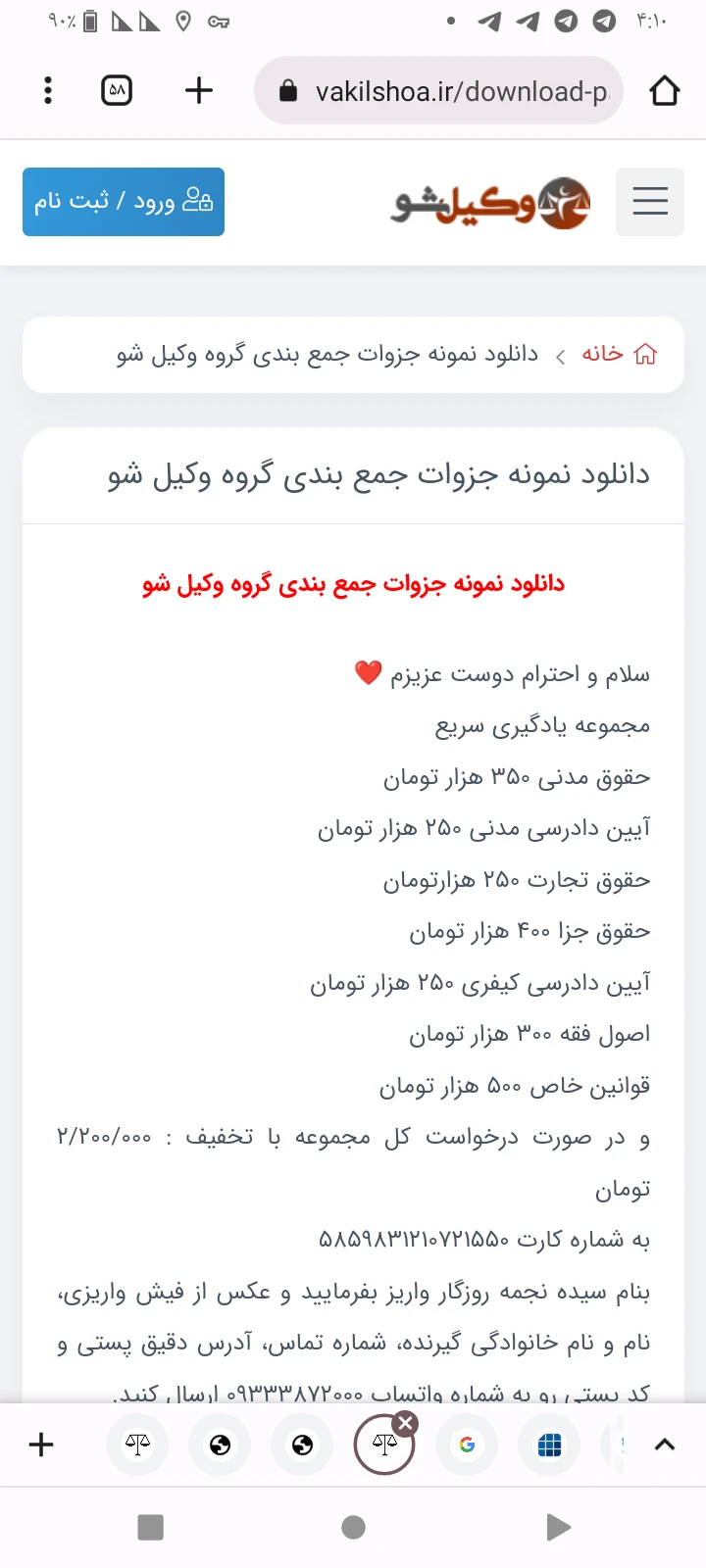Image resolution: width=706 pixels, height=1568 pixels.
Task: Open a new tab from the top toolbar
Action: click(x=199, y=91)
